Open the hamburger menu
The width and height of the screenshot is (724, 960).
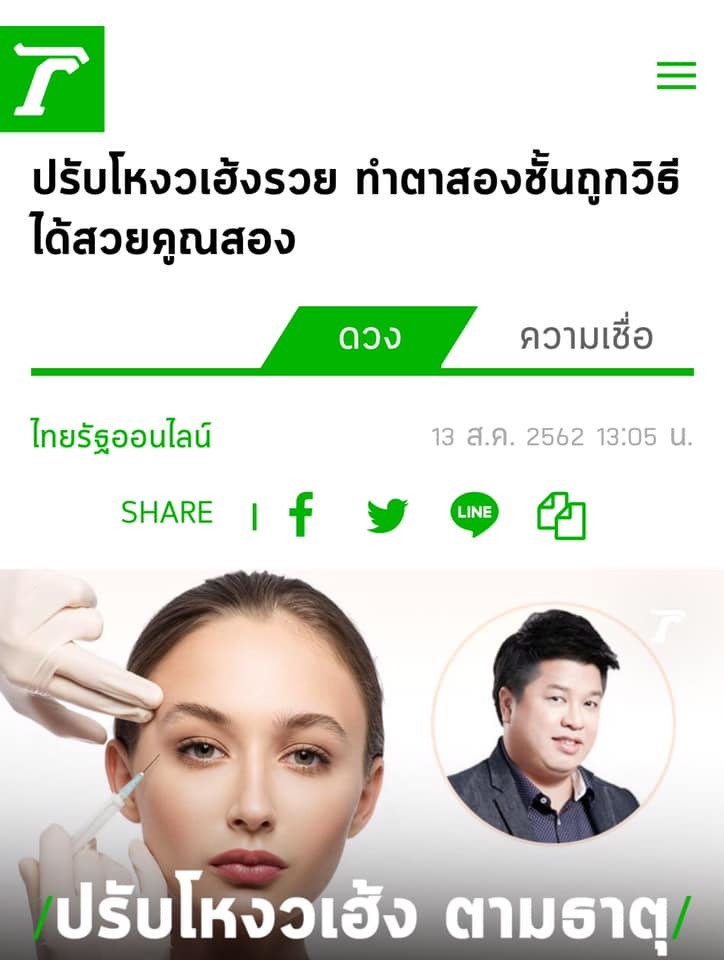coord(676,76)
